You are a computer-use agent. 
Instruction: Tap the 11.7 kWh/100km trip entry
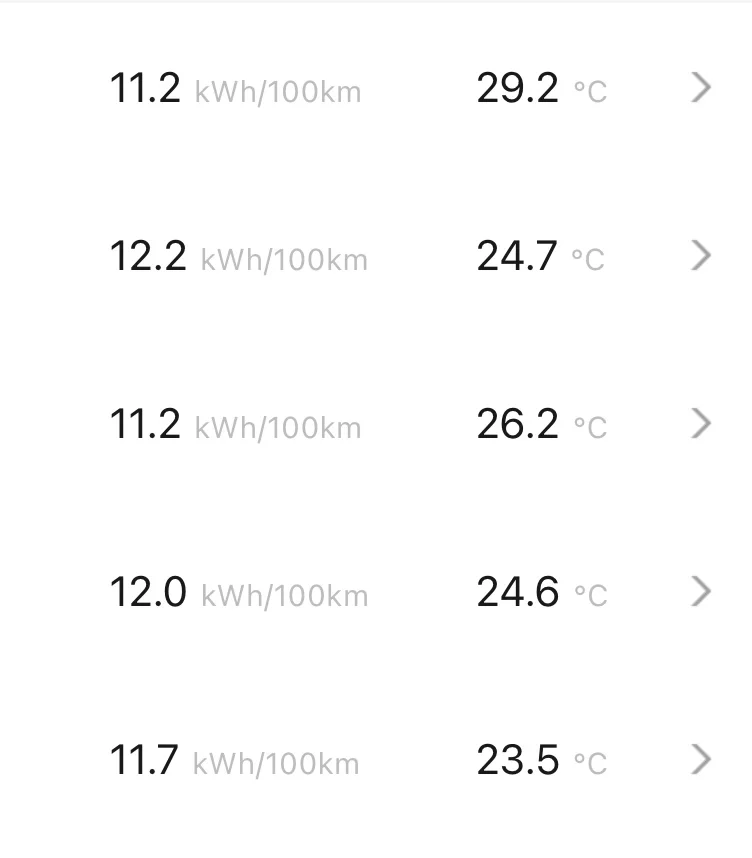(376, 760)
